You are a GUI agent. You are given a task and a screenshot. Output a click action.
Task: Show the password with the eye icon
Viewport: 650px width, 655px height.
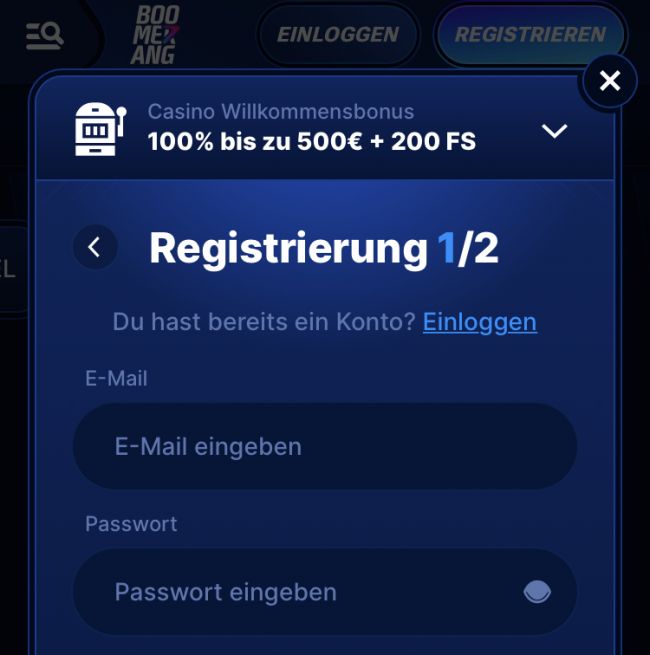pos(537,592)
